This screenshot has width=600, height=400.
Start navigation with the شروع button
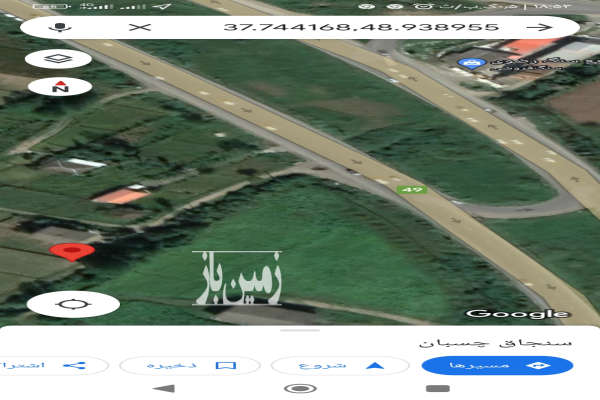pyautogui.click(x=340, y=365)
